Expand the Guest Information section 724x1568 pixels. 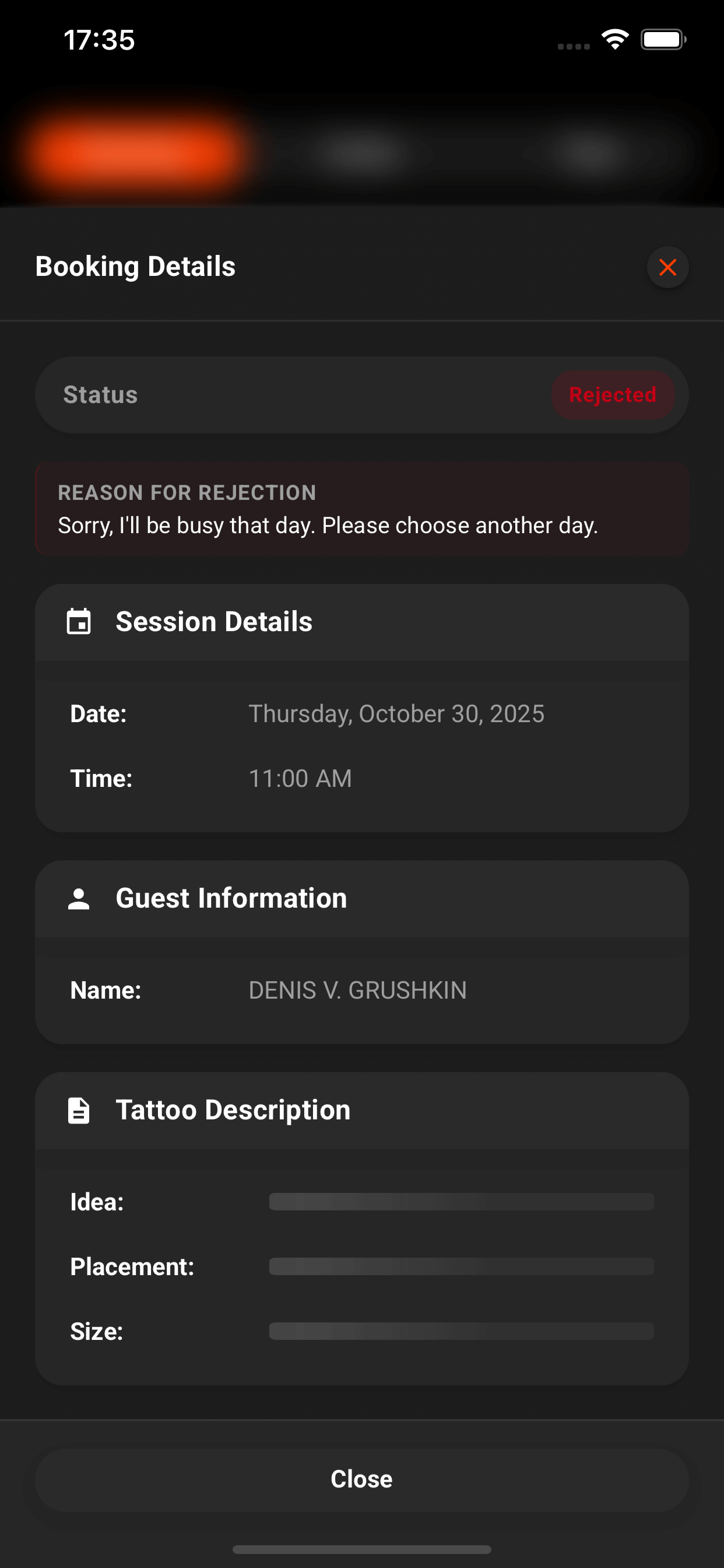tap(231, 898)
